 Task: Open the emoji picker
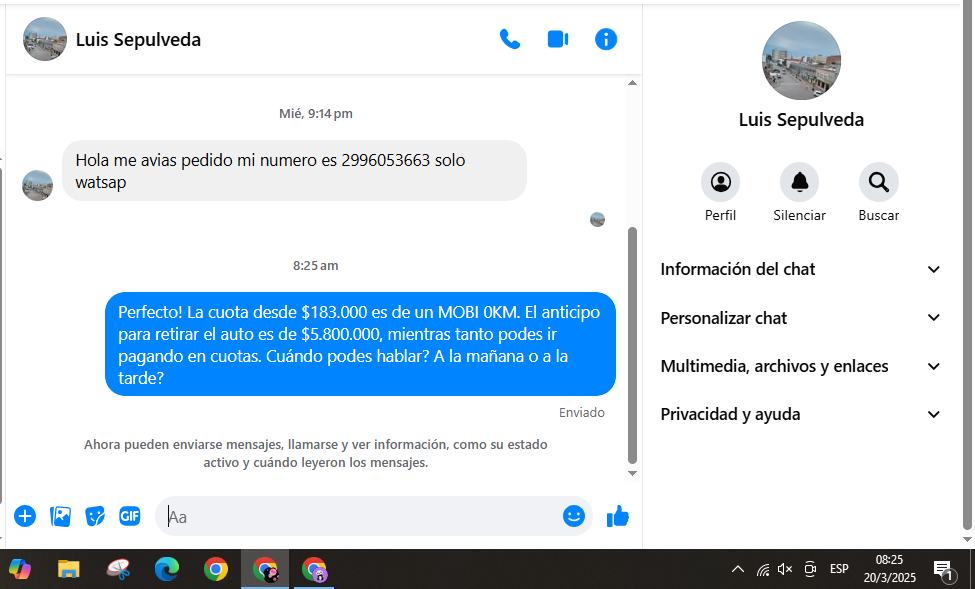574,516
